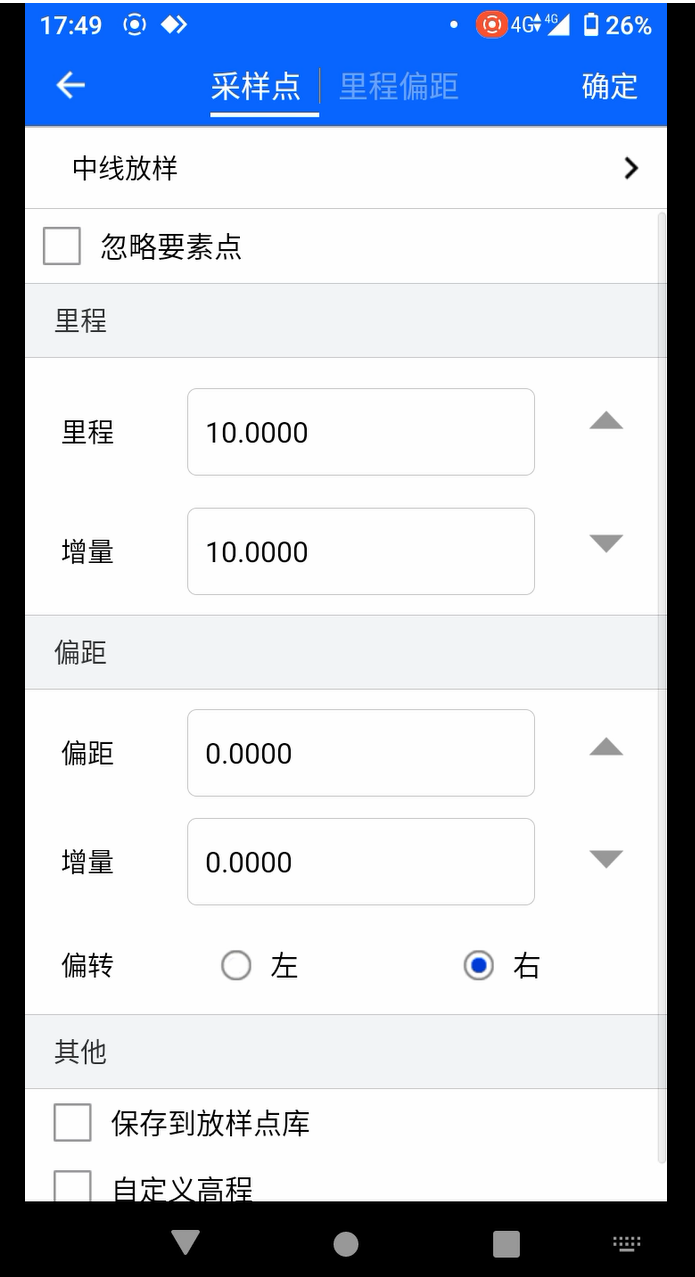Decrease 里程 with the down arrow

tap(606, 543)
